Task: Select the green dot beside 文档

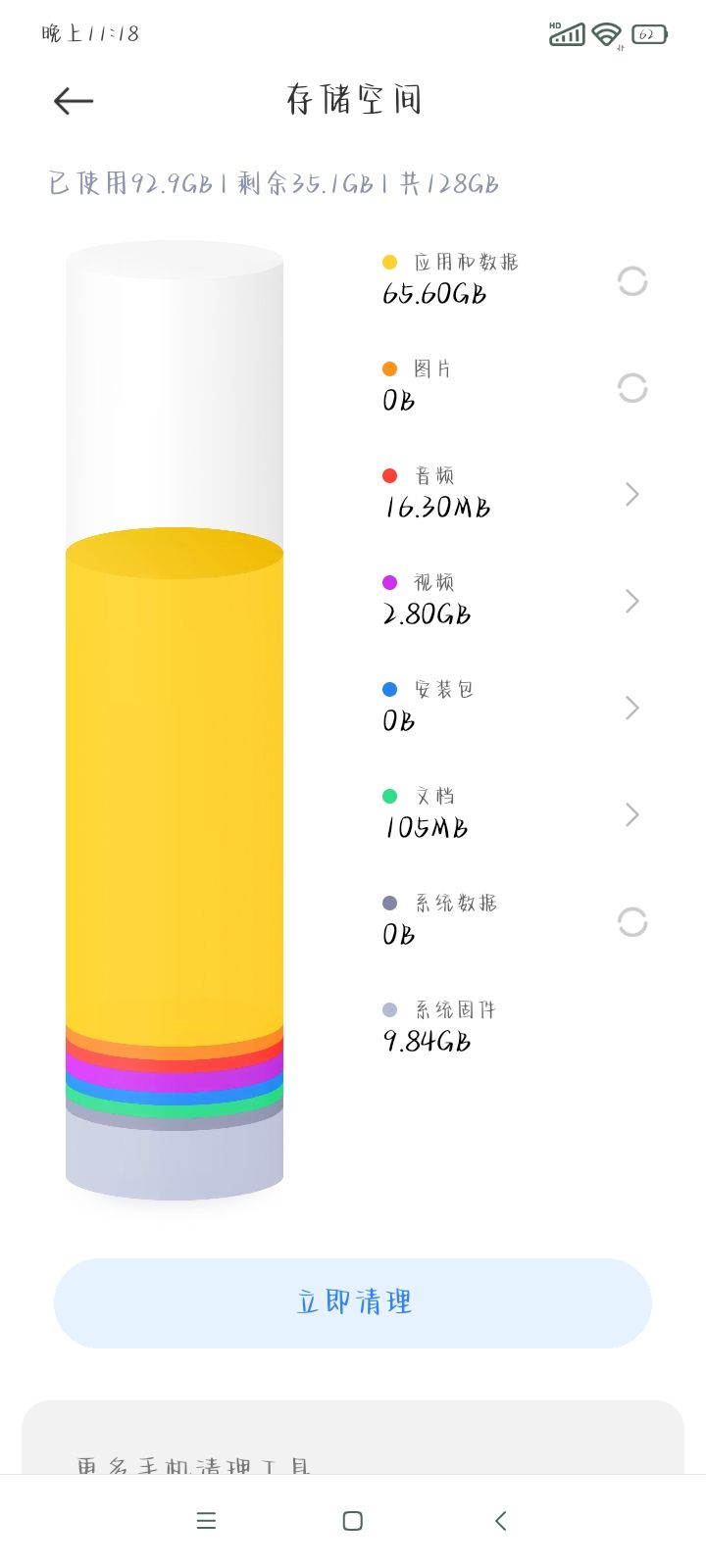Action: point(390,796)
